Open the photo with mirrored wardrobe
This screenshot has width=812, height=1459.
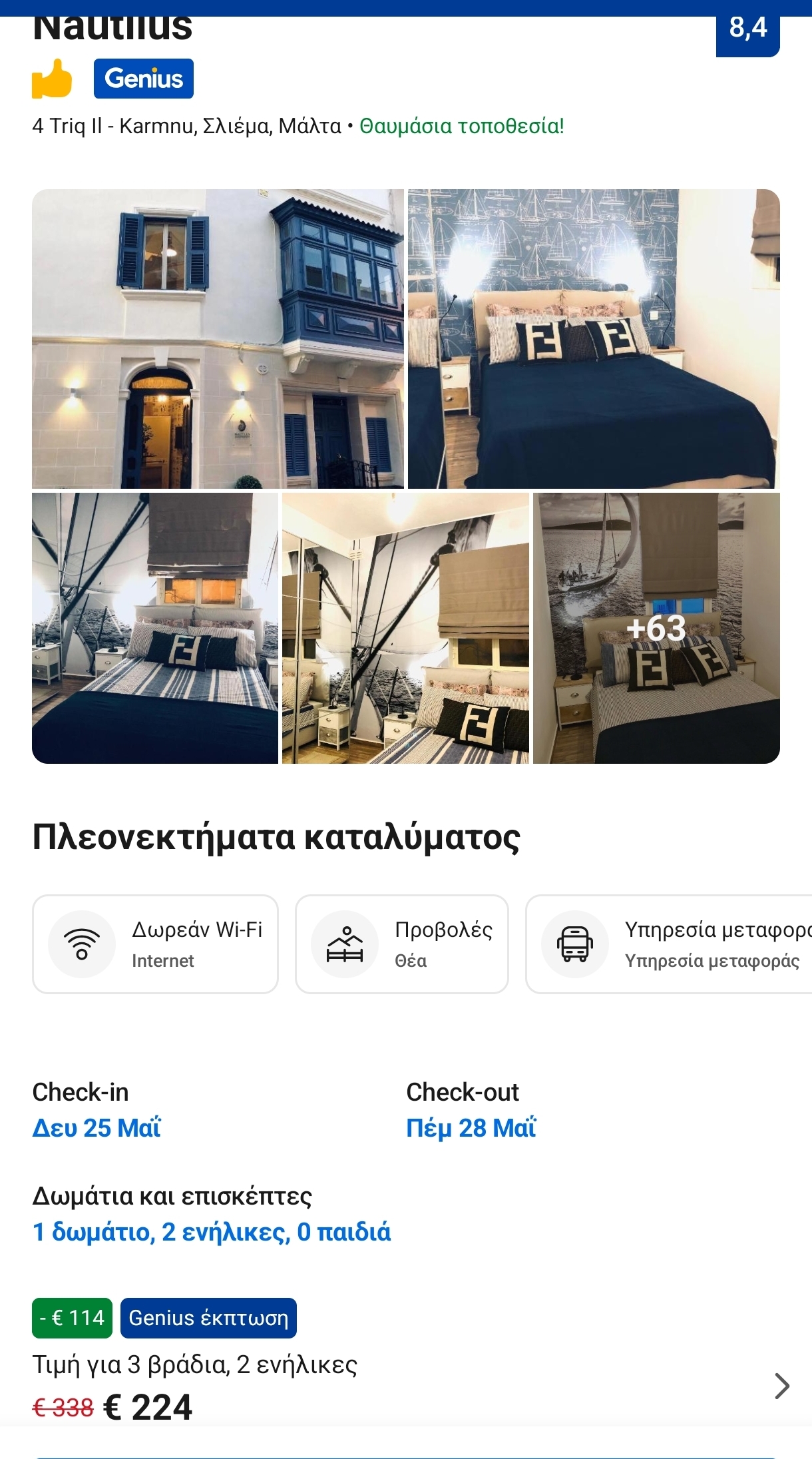(x=405, y=628)
